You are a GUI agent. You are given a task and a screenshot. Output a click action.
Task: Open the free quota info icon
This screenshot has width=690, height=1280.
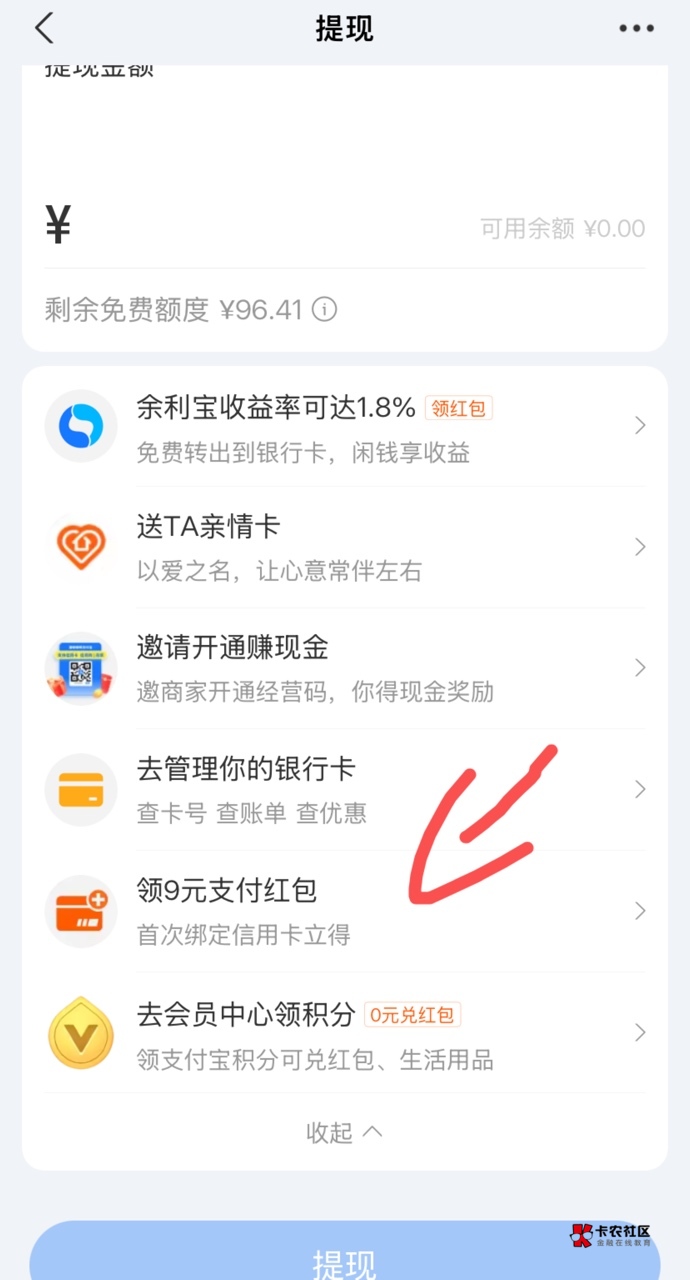pos(324,309)
